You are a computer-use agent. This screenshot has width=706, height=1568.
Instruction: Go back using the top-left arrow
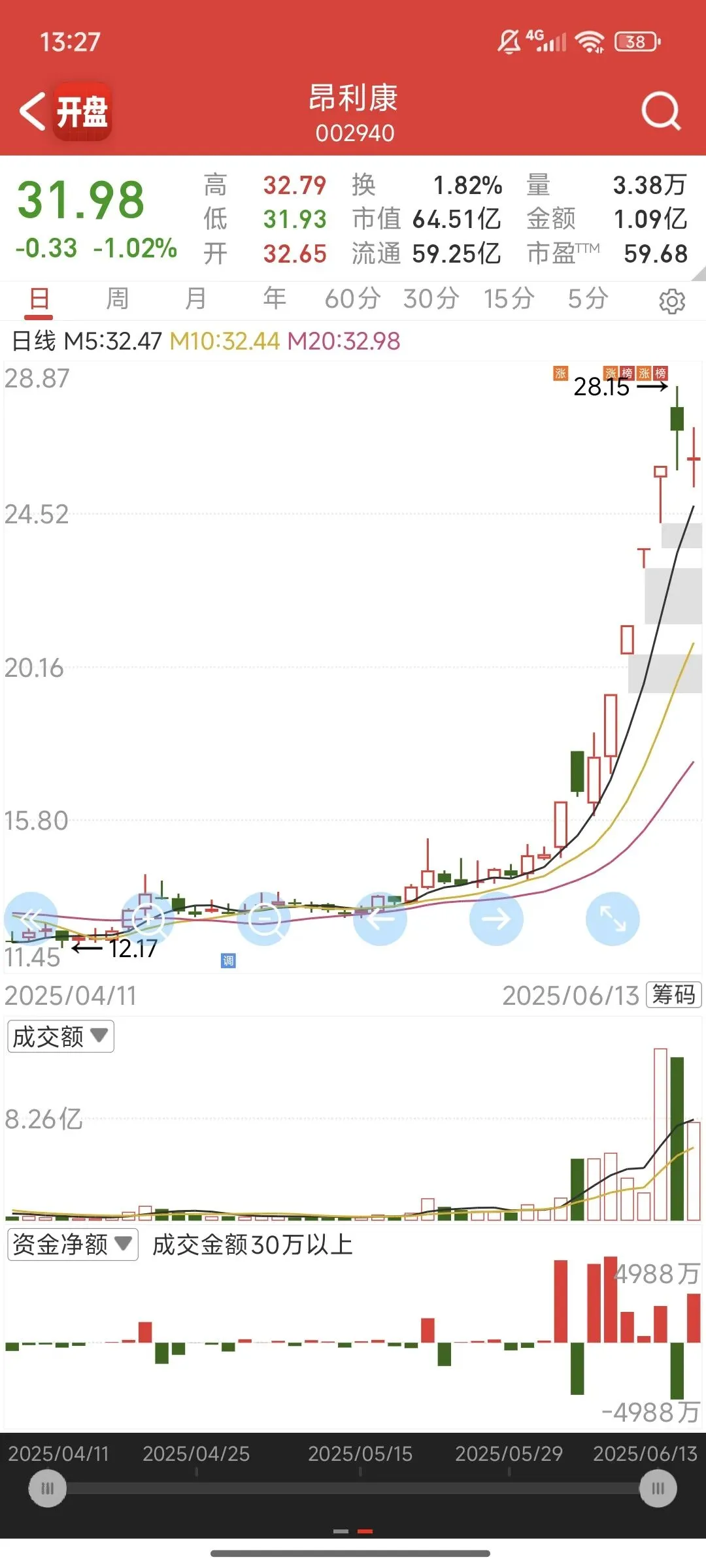[x=33, y=111]
